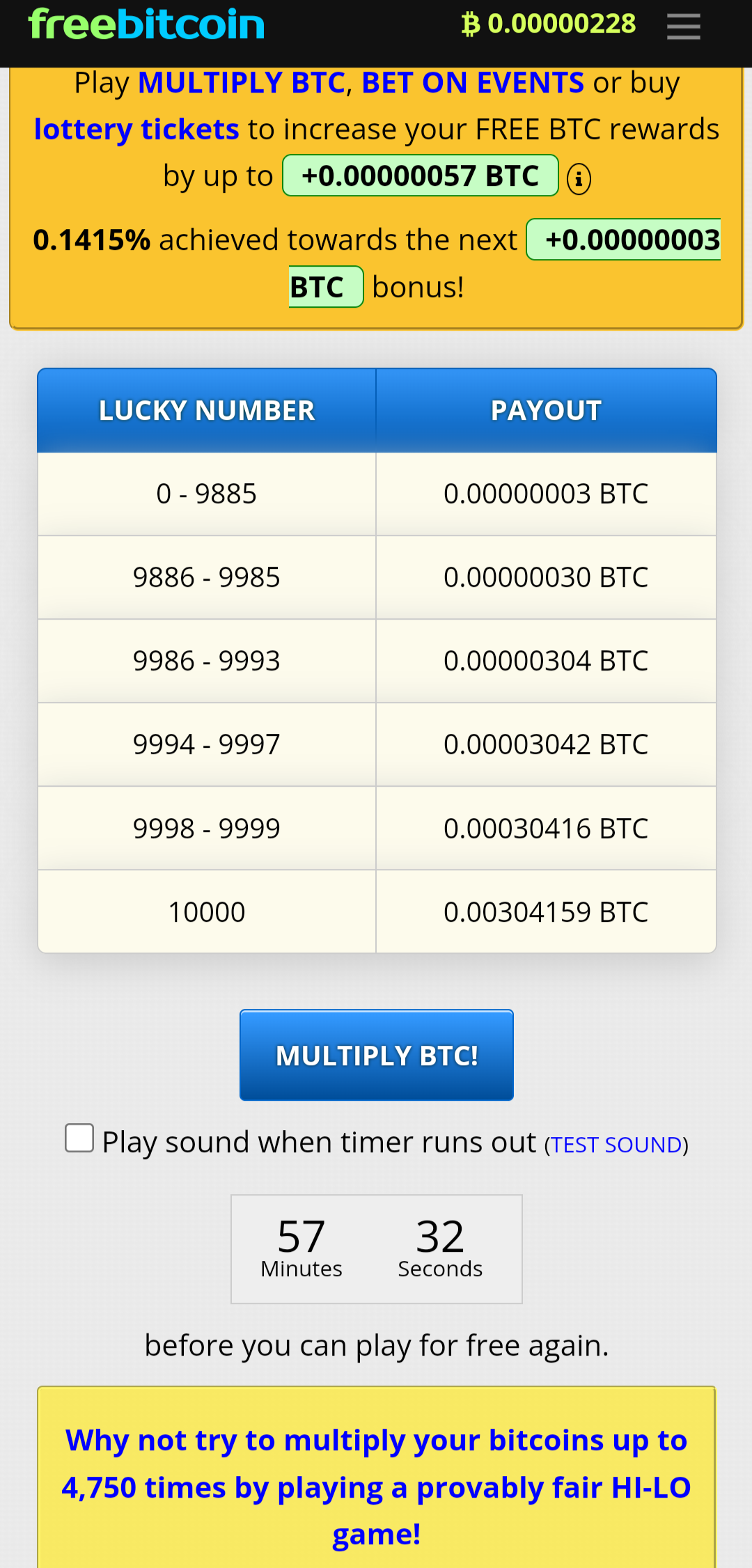Tap the blue MULTIPLY BTC! button
Screen dimensions: 752x1568
pyautogui.click(x=376, y=1055)
